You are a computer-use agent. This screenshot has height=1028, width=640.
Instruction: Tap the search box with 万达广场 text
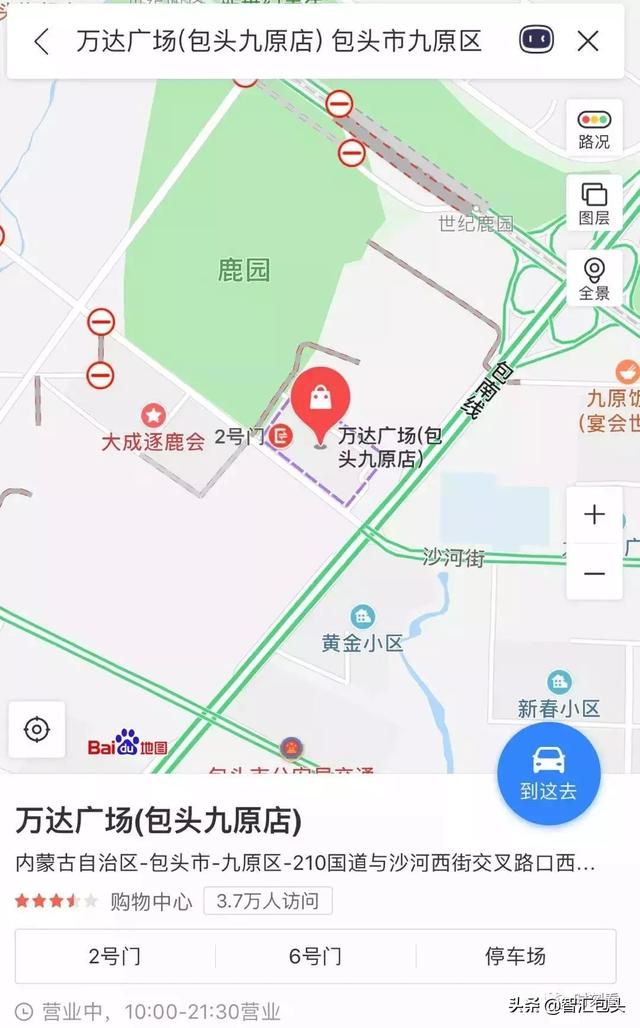[x=279, y=41]
